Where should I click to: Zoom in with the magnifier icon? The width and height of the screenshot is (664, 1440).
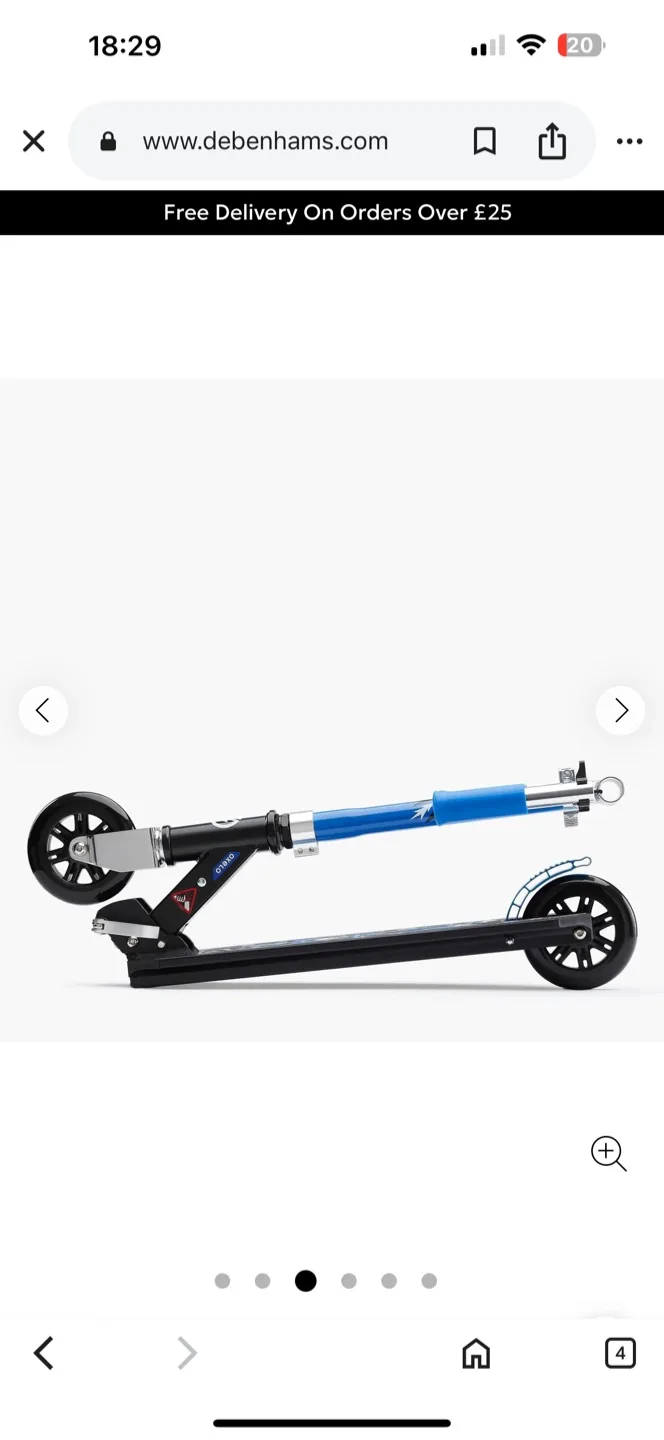click(x=608, y=1153)
